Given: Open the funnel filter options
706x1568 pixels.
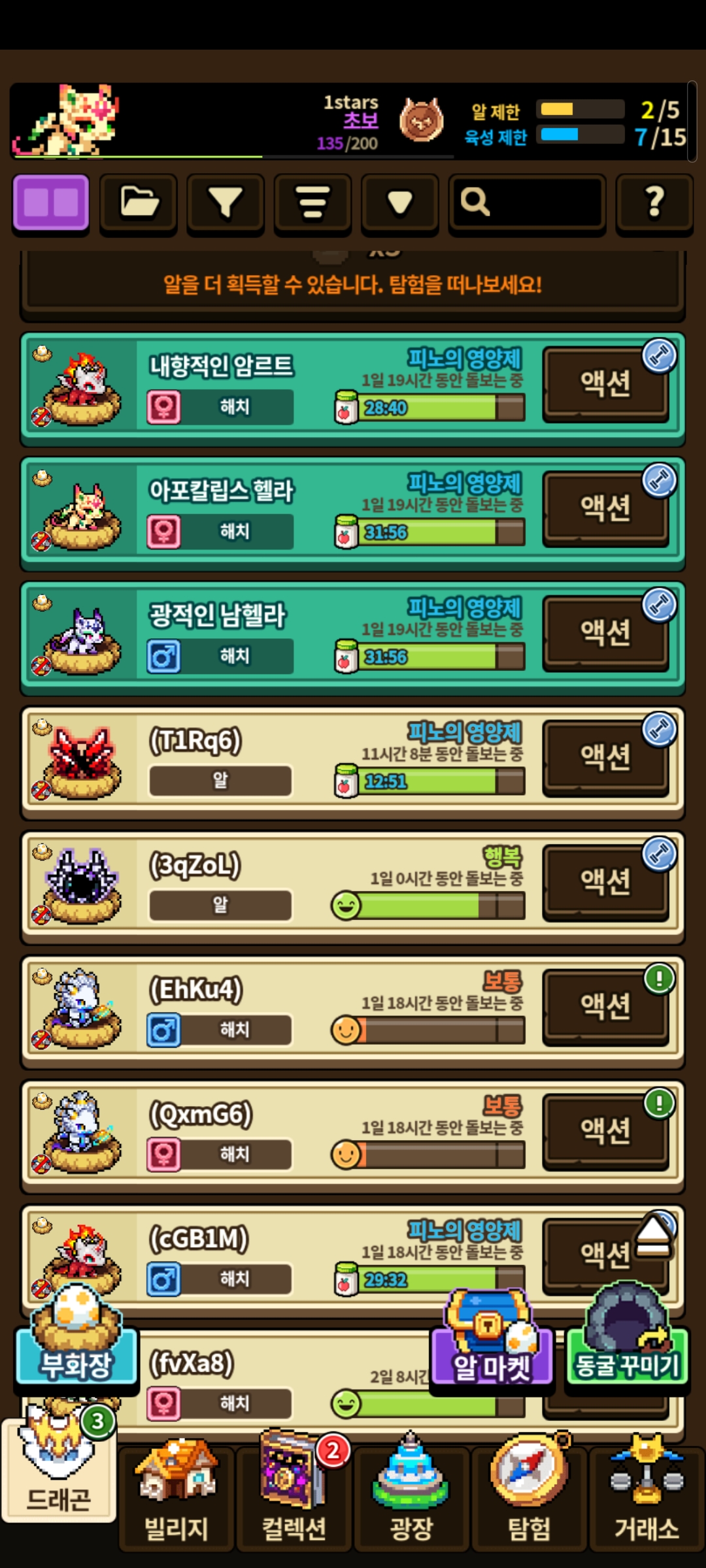Looking at the screenshot, I should point(226,203).
